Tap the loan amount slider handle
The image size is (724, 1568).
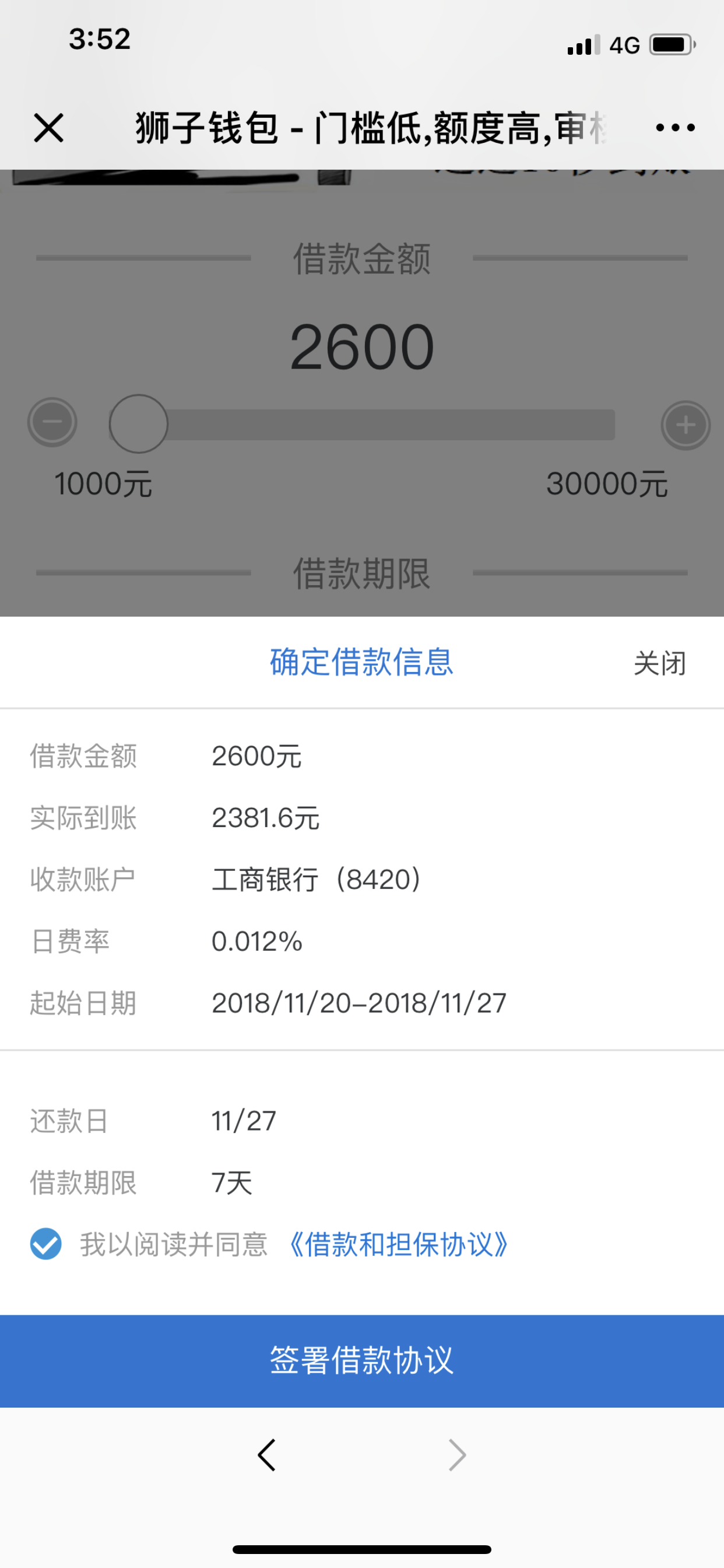139,423
